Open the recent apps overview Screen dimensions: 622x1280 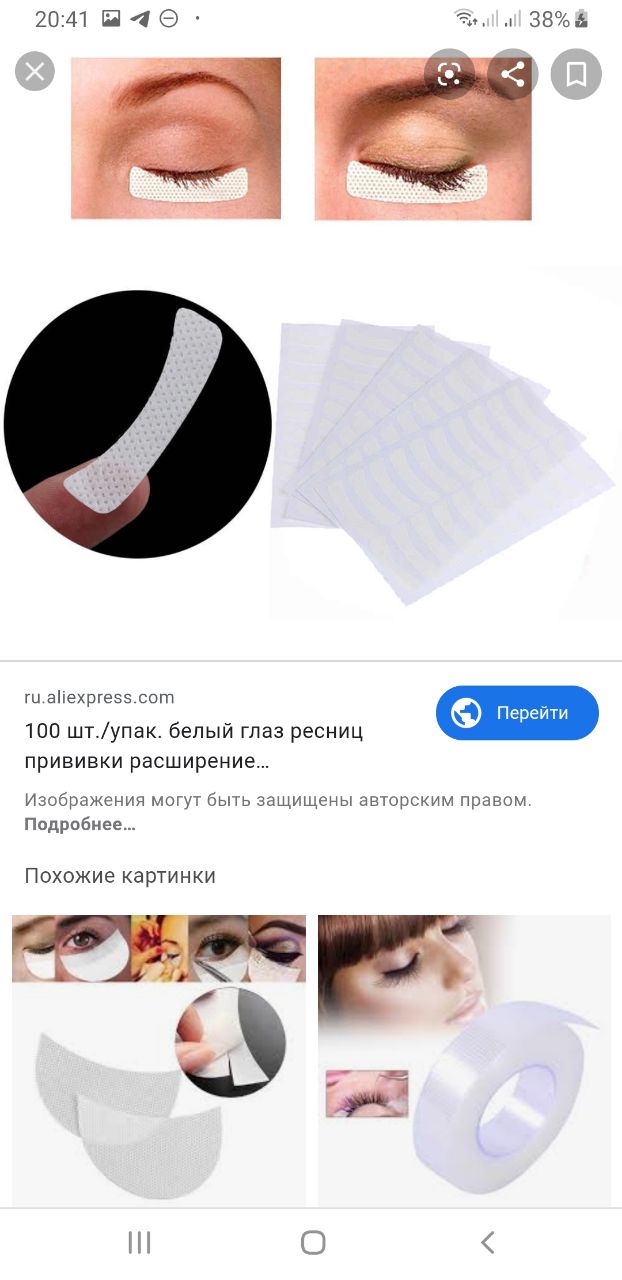139,1243
